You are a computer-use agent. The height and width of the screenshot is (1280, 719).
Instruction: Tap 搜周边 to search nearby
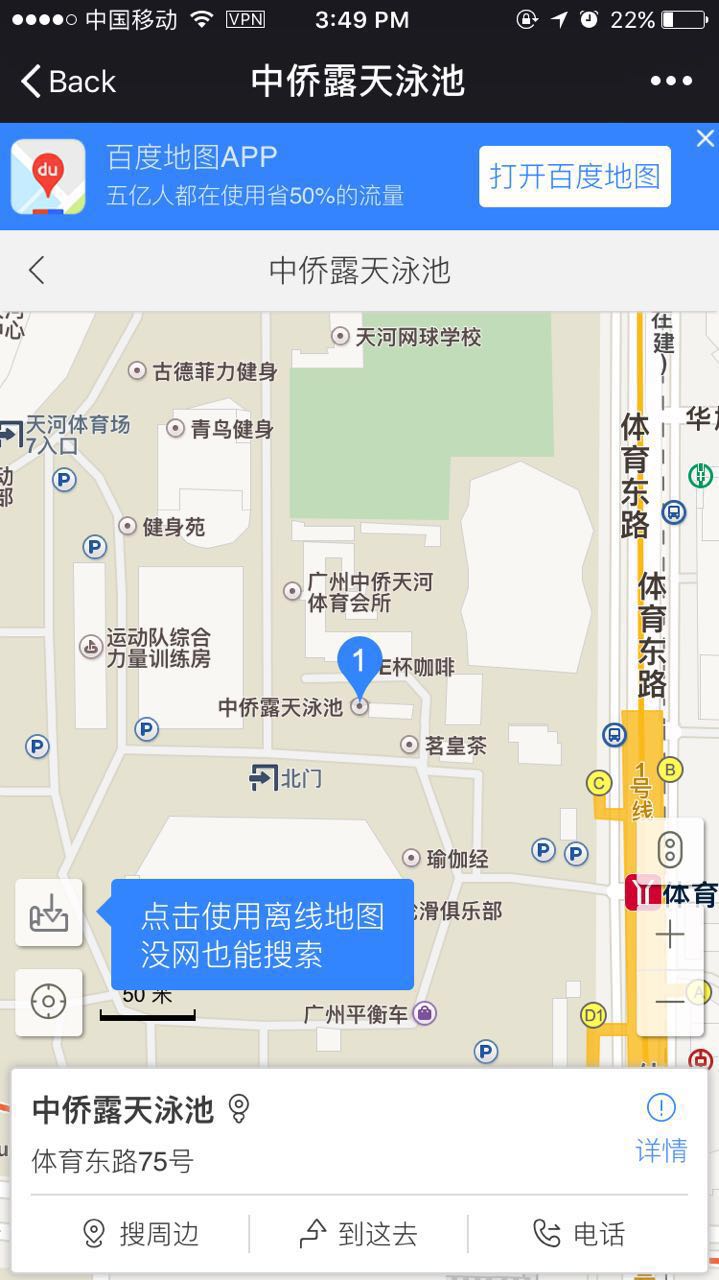pyautogui.click(x=140, y=1234)
